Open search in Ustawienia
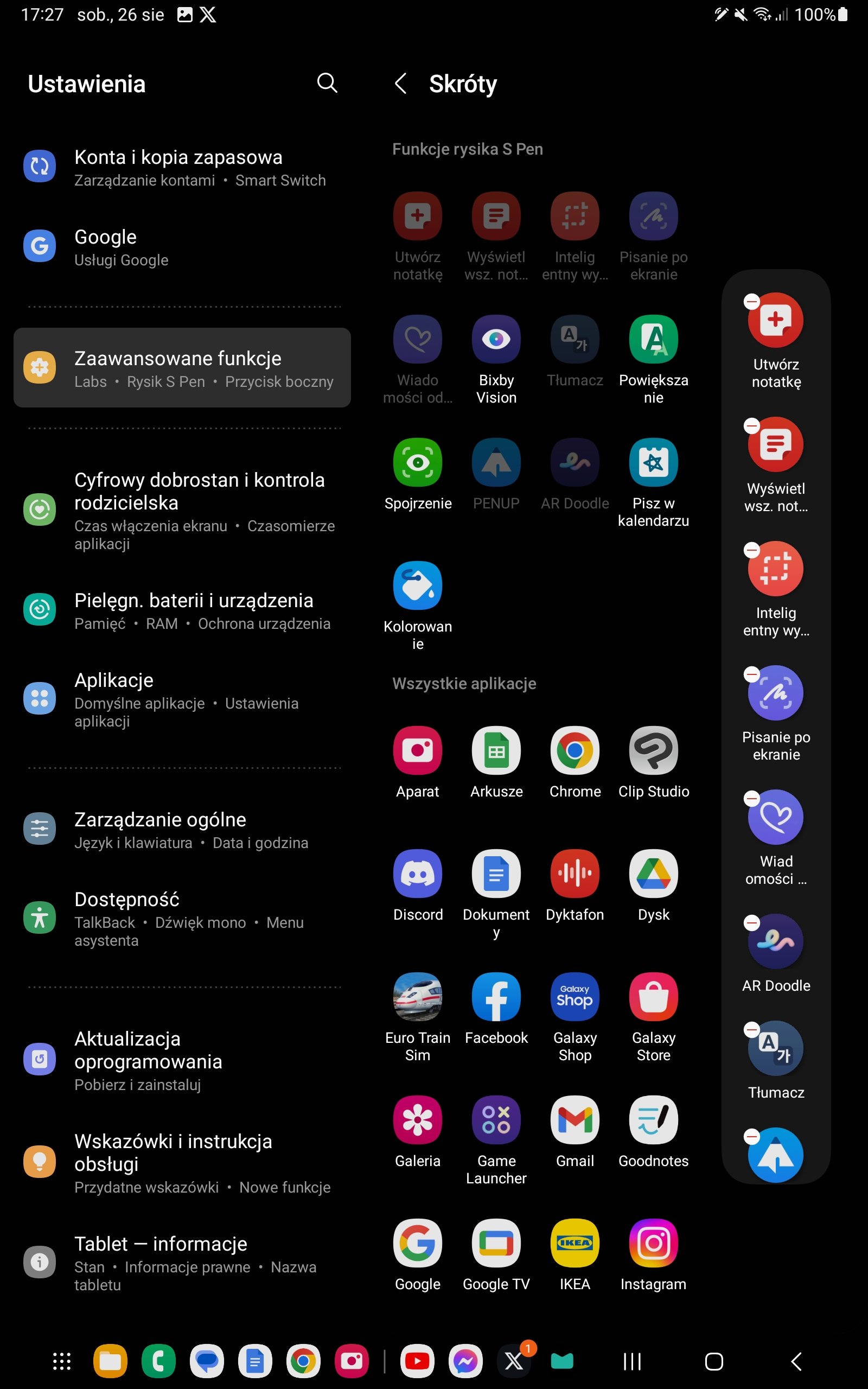Screen dimensions: 868x1389 [x=327, y=83]
